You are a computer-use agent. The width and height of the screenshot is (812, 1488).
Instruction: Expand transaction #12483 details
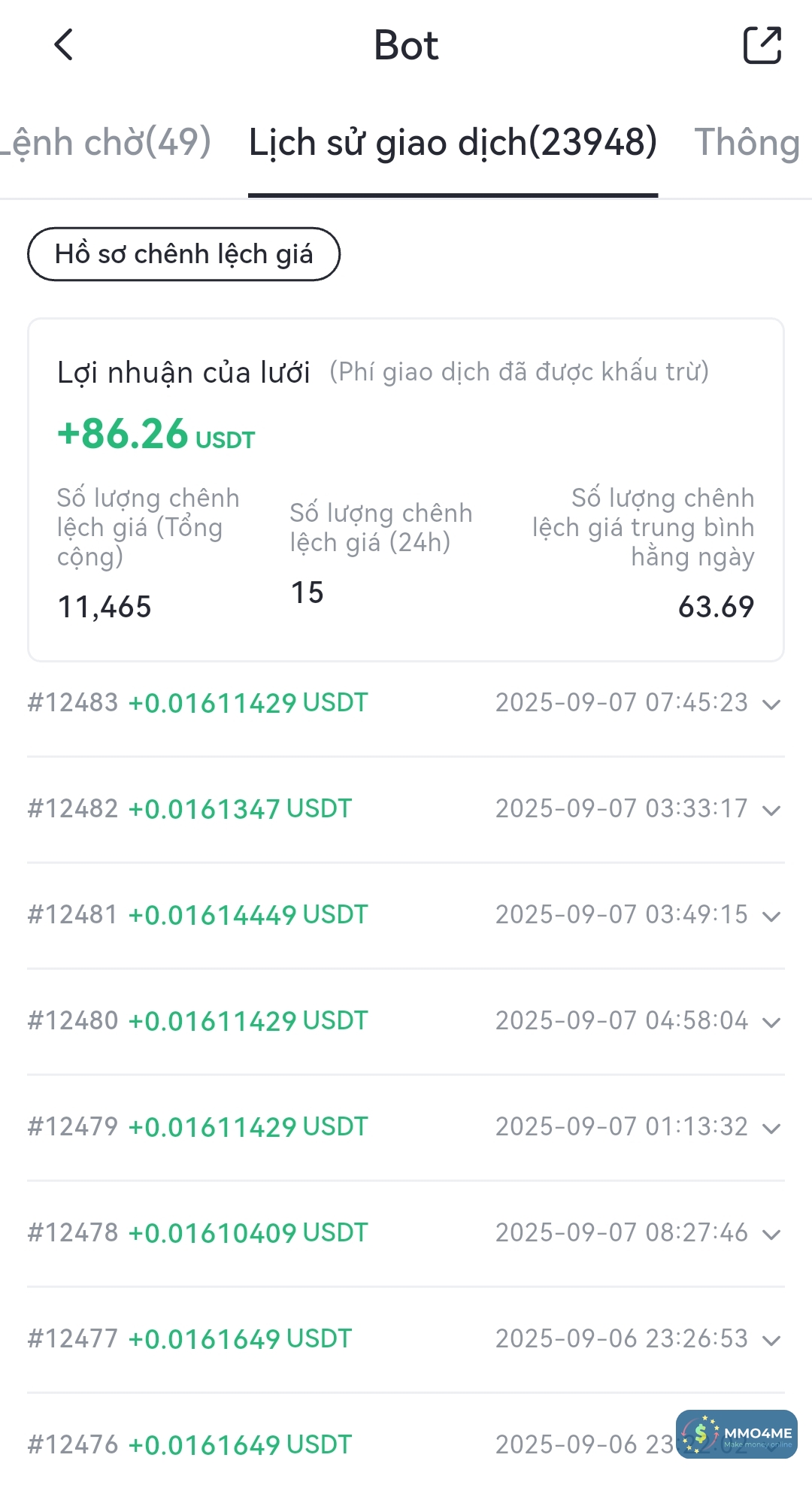coord(771,705)
